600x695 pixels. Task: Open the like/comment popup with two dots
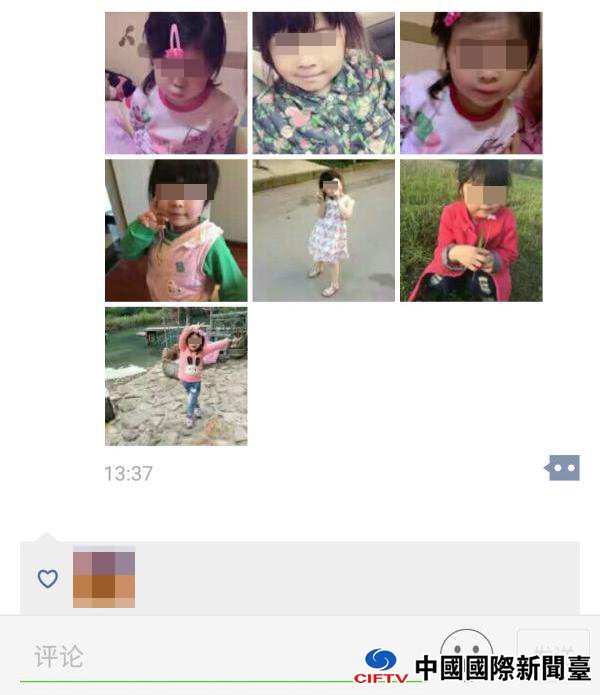[x=563, y=468]
